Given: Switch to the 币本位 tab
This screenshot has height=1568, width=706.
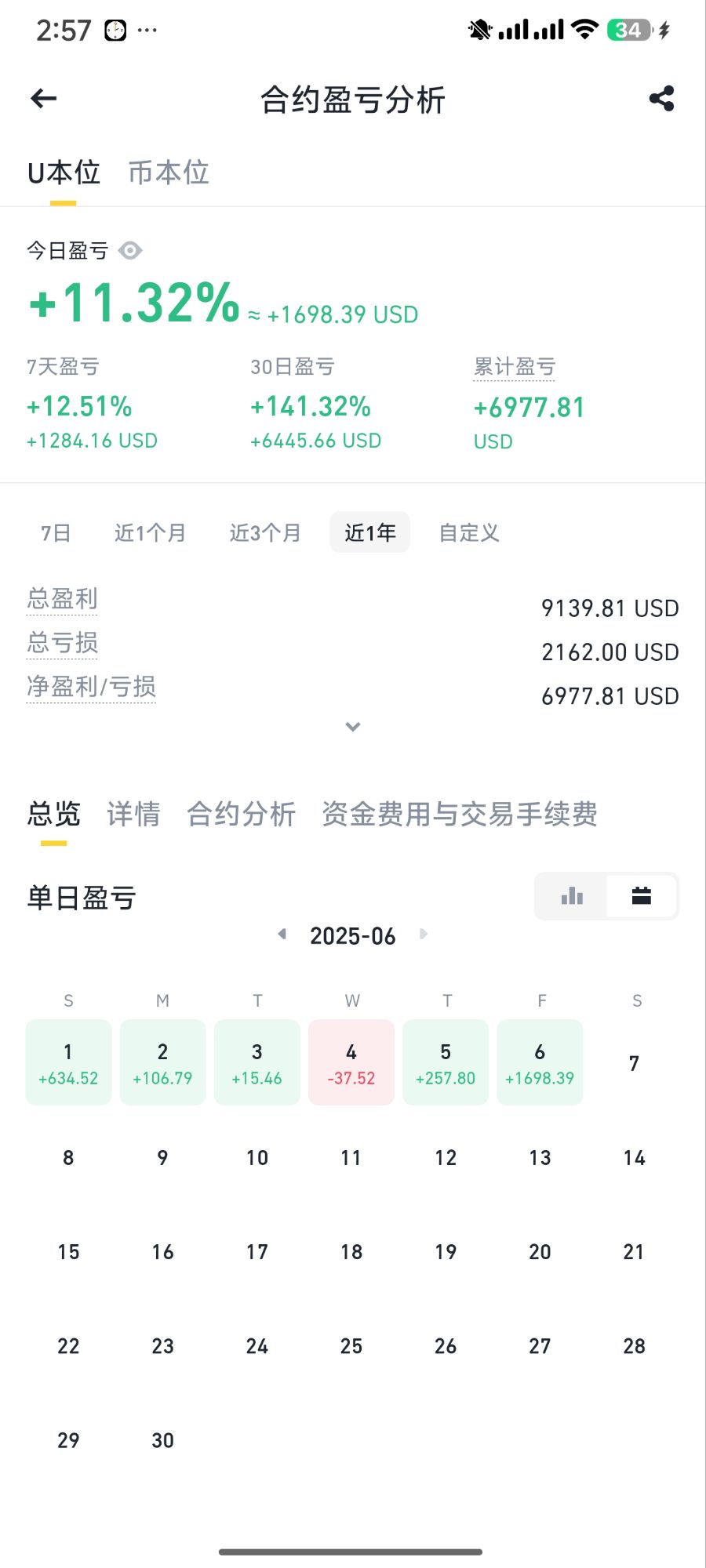Looking at the screenshot, I should click(x=169, y=172).
